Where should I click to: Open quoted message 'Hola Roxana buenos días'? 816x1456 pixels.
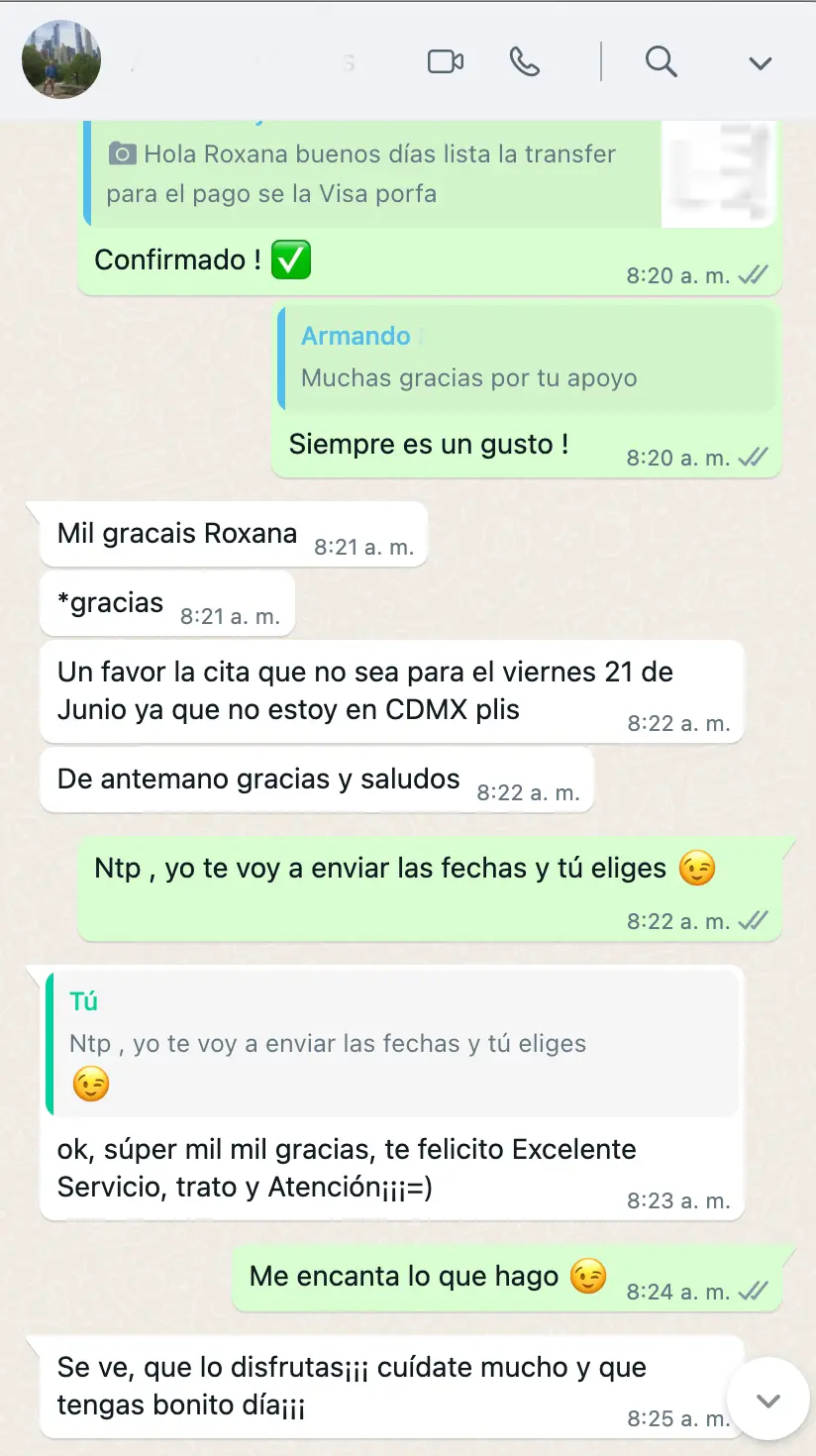click(376, 174)
